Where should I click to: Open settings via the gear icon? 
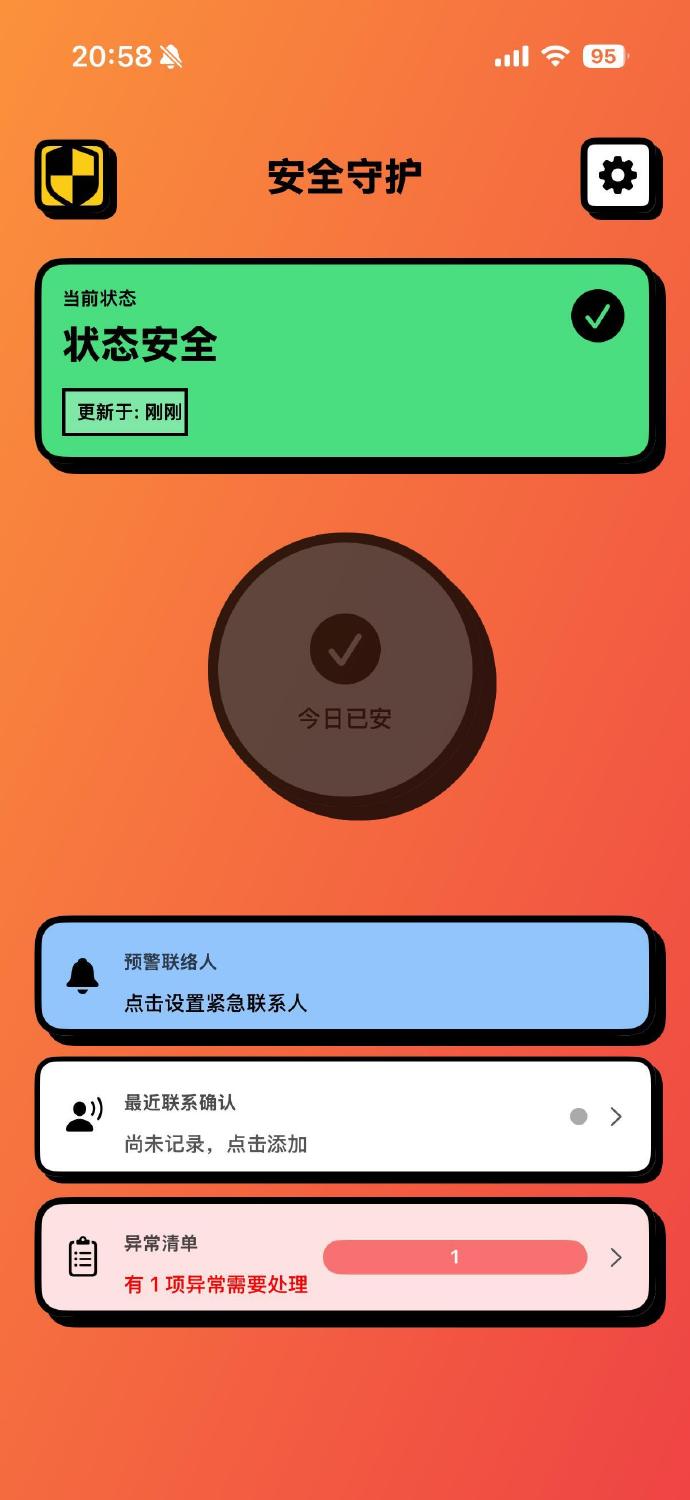617,176
